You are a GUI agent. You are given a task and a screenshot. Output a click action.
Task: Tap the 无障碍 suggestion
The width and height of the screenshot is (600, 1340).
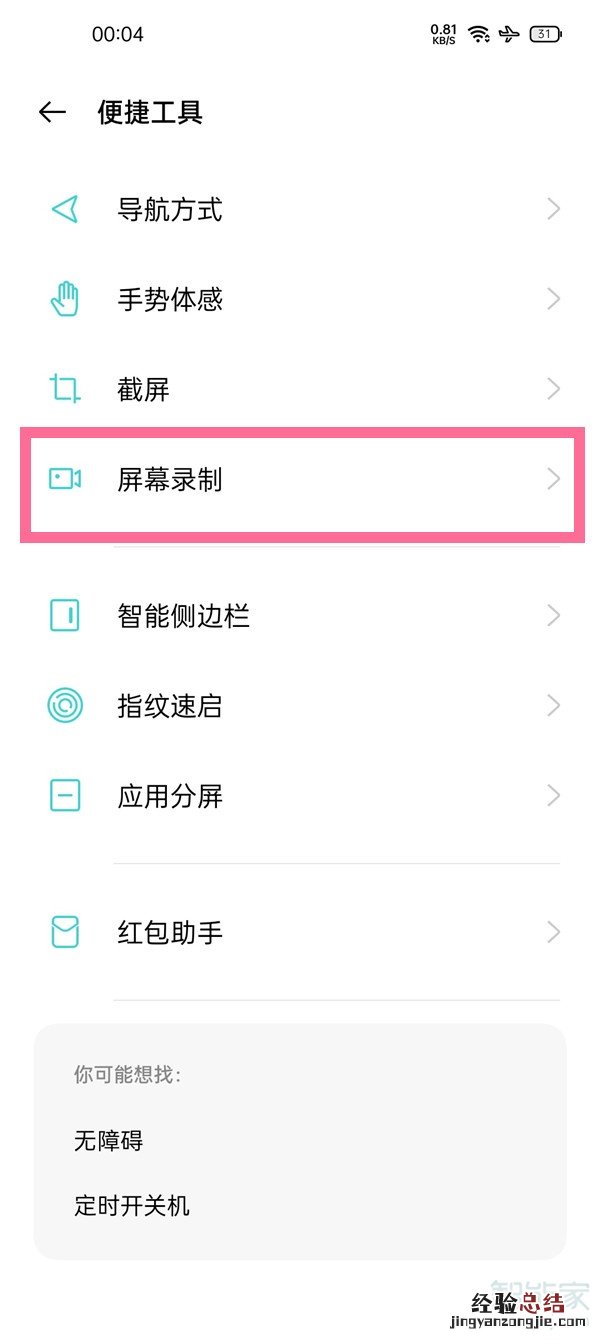click(109, 1140)
